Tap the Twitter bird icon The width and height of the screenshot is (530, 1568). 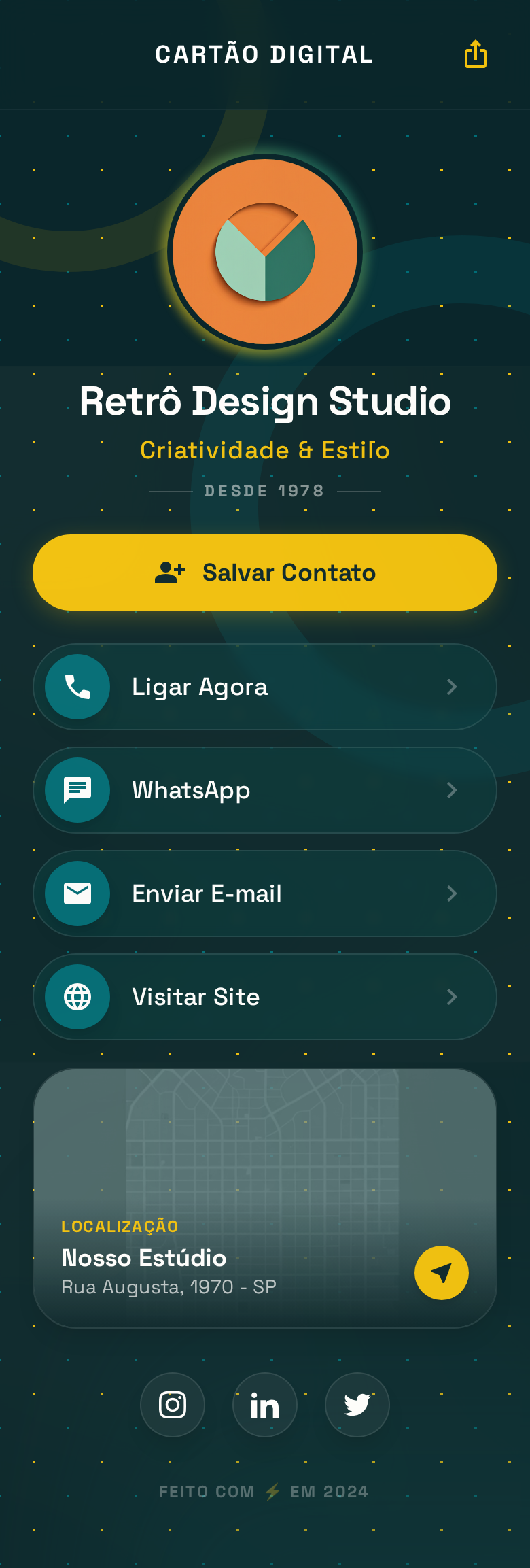point(357,1405)
